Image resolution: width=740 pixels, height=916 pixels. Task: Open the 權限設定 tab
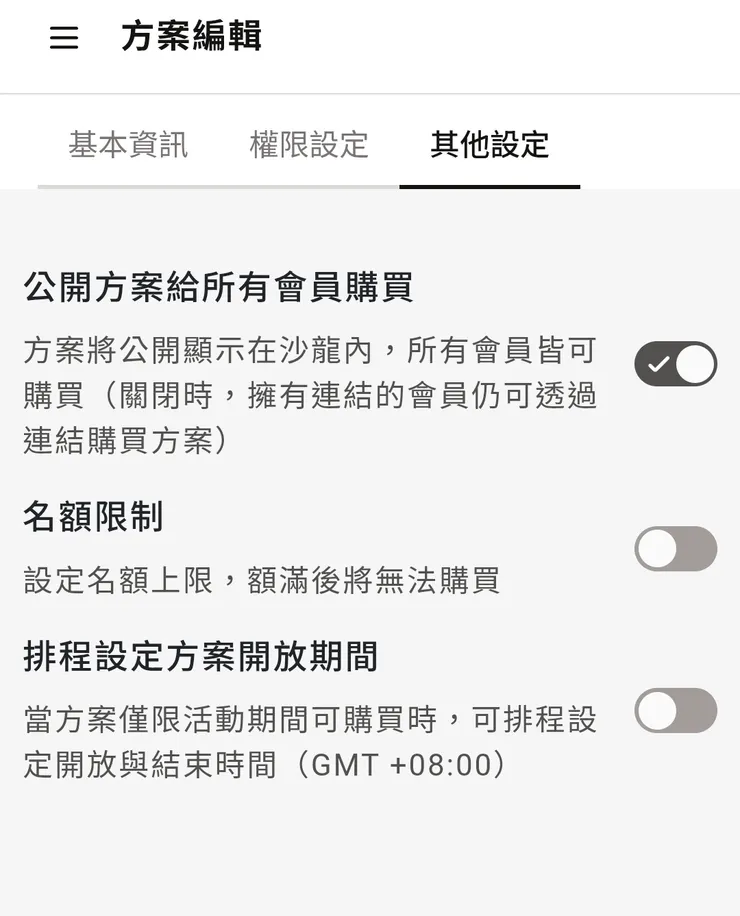point(306,146)
